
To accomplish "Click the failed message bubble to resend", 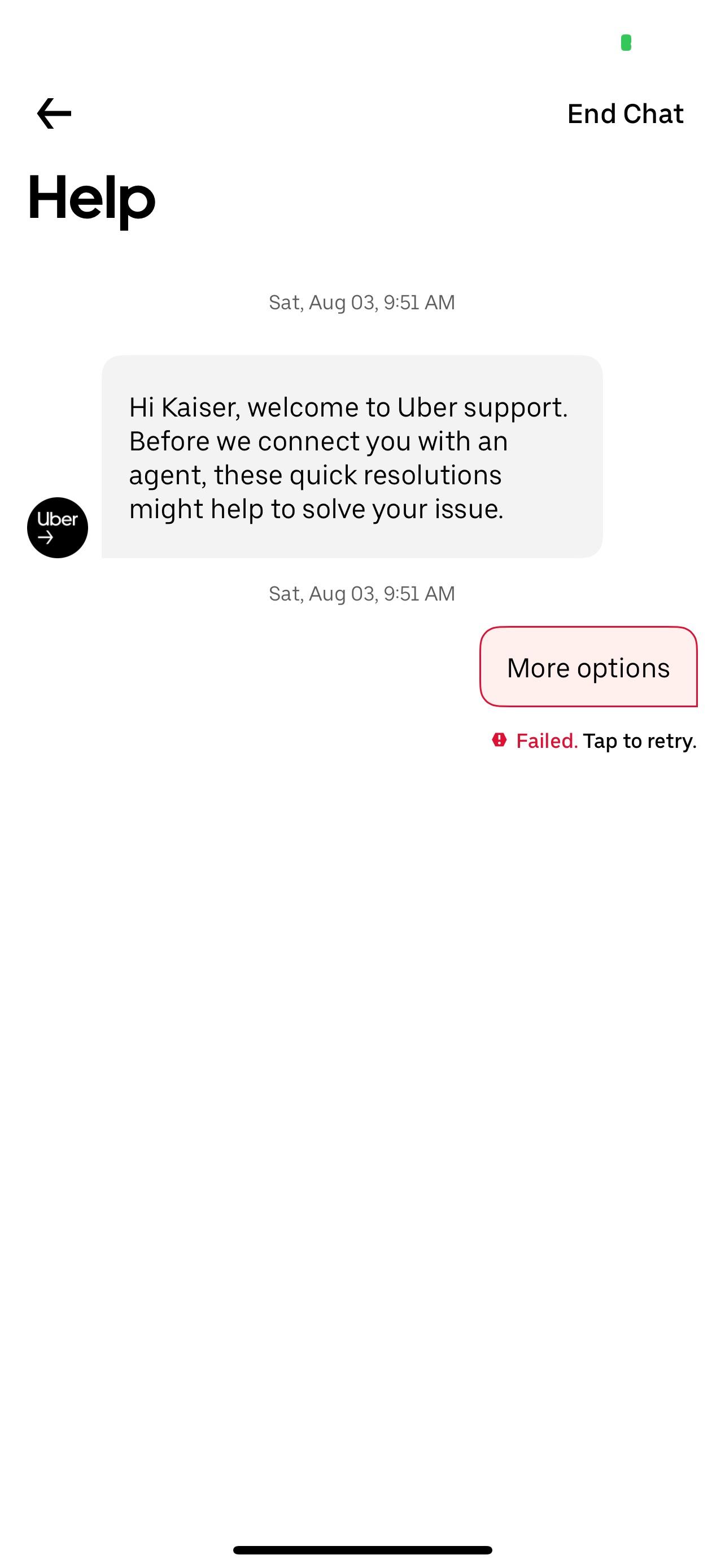I will 589,667.
